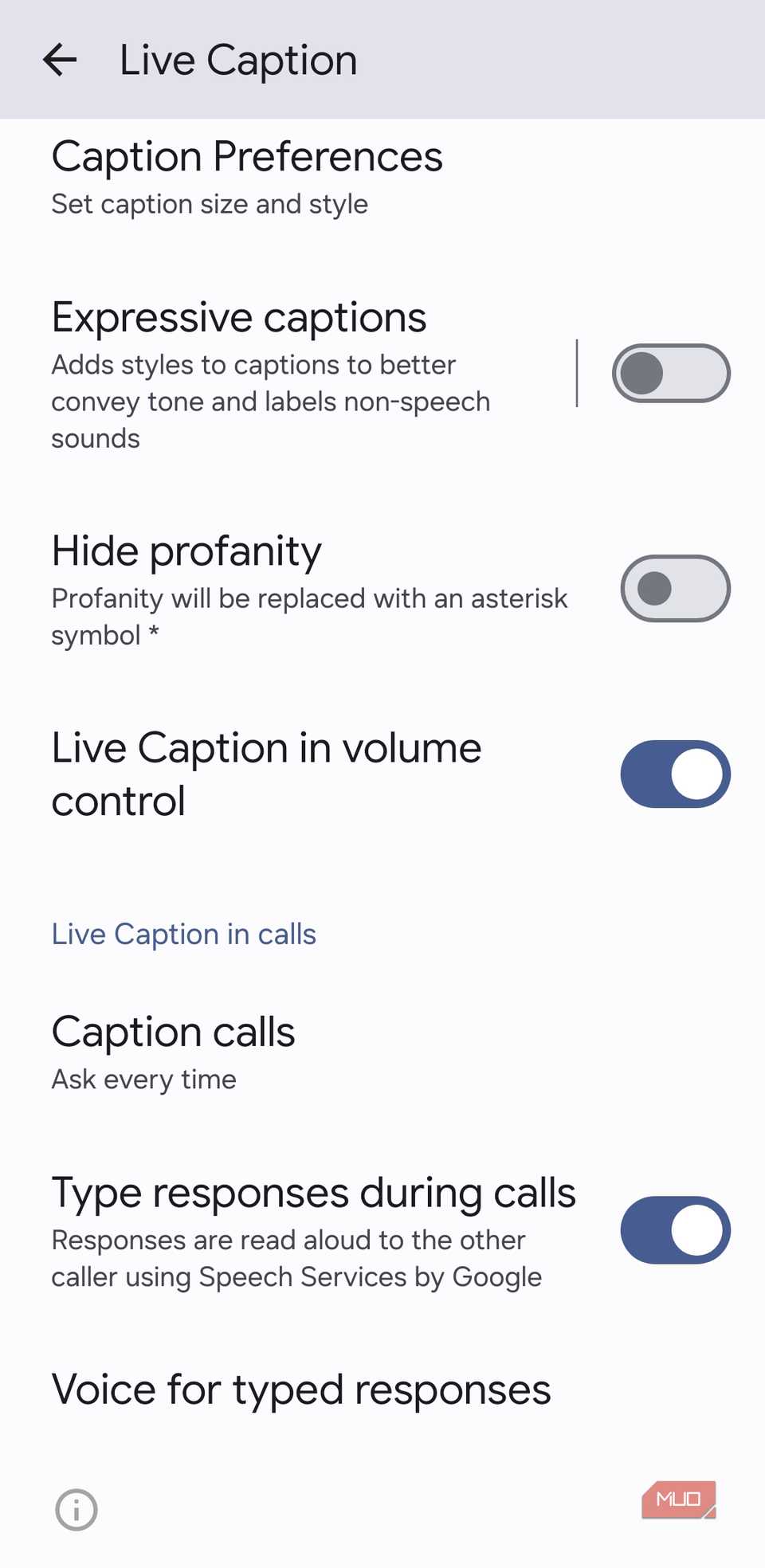765x1568 pixels.
Task: Click the Ask every time subtitle
Action: coord(143,1079)
